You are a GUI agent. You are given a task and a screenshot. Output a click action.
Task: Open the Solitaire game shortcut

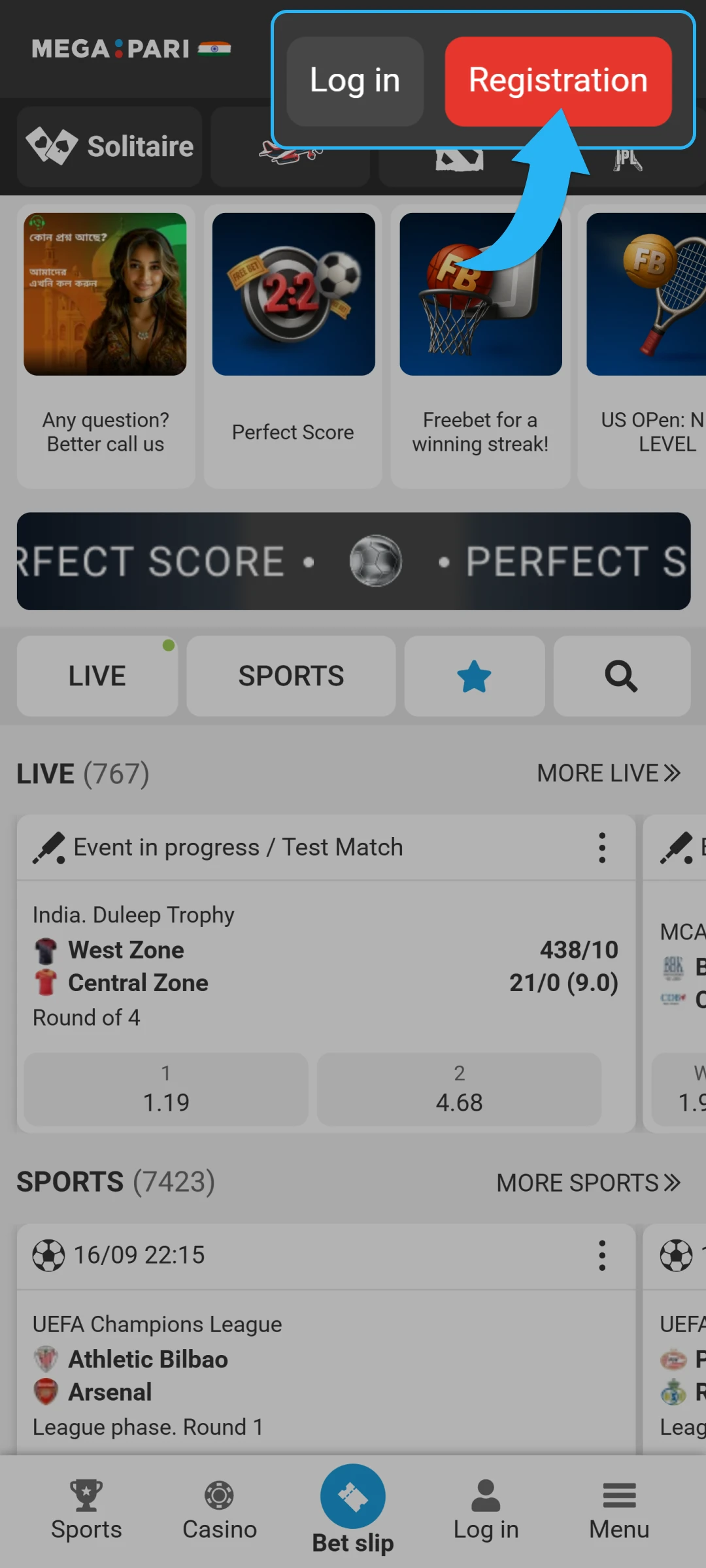coord(110,146)
